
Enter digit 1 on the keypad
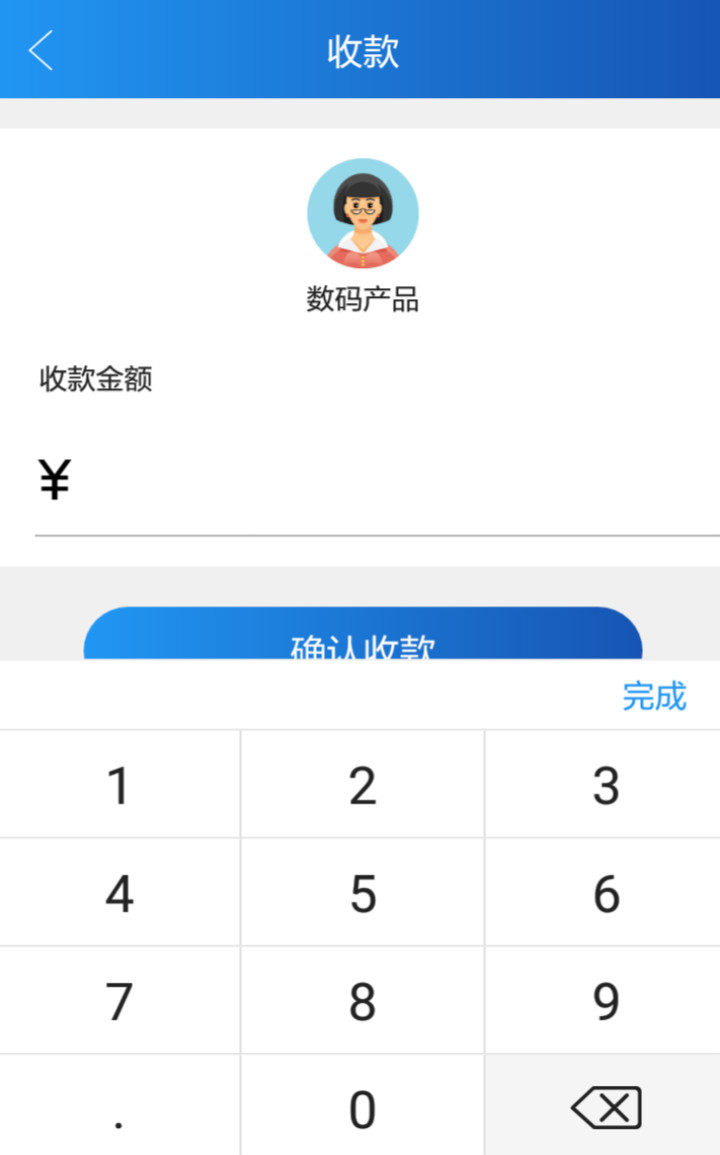(119, 785)
